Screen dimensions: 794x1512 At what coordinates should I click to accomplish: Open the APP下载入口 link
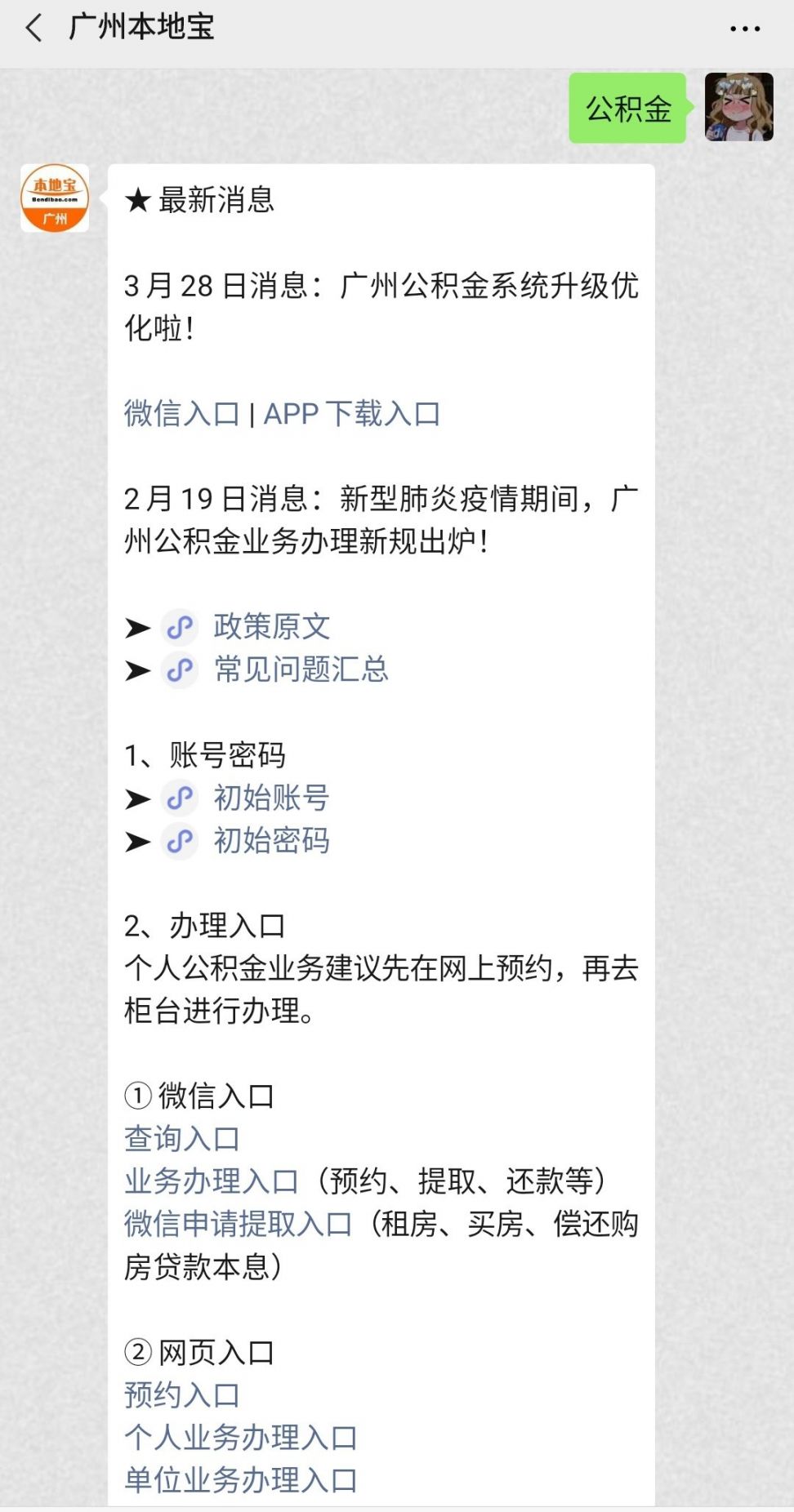(x=351, y=414)
